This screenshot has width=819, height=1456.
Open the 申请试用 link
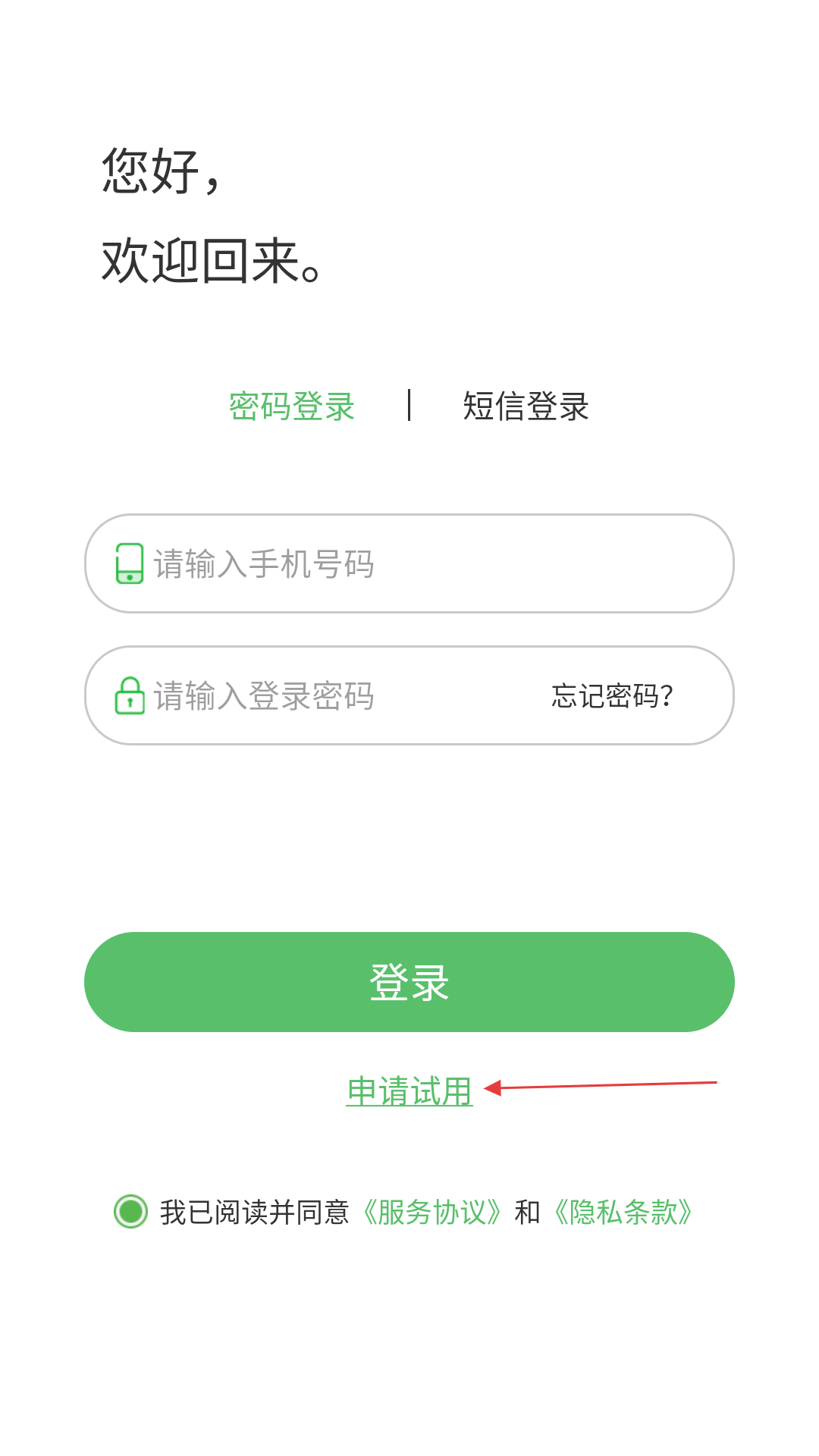[409, 1091]
